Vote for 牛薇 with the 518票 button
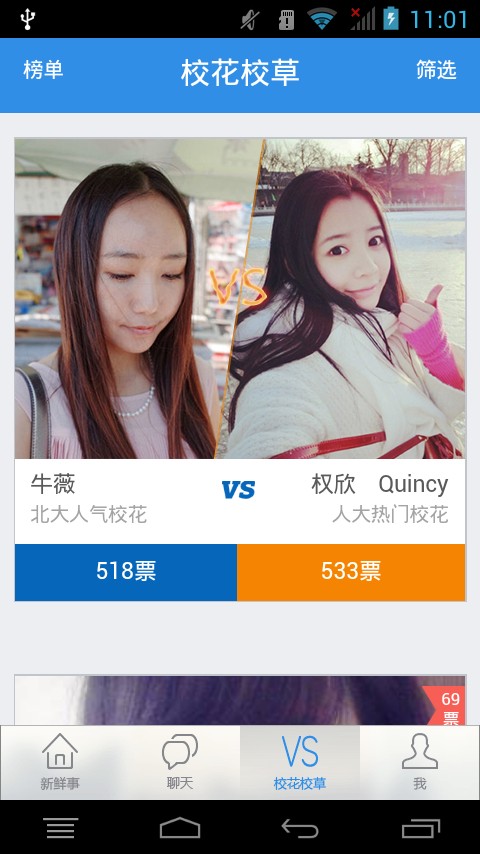 pyautogui.click(x=126, y=572)
